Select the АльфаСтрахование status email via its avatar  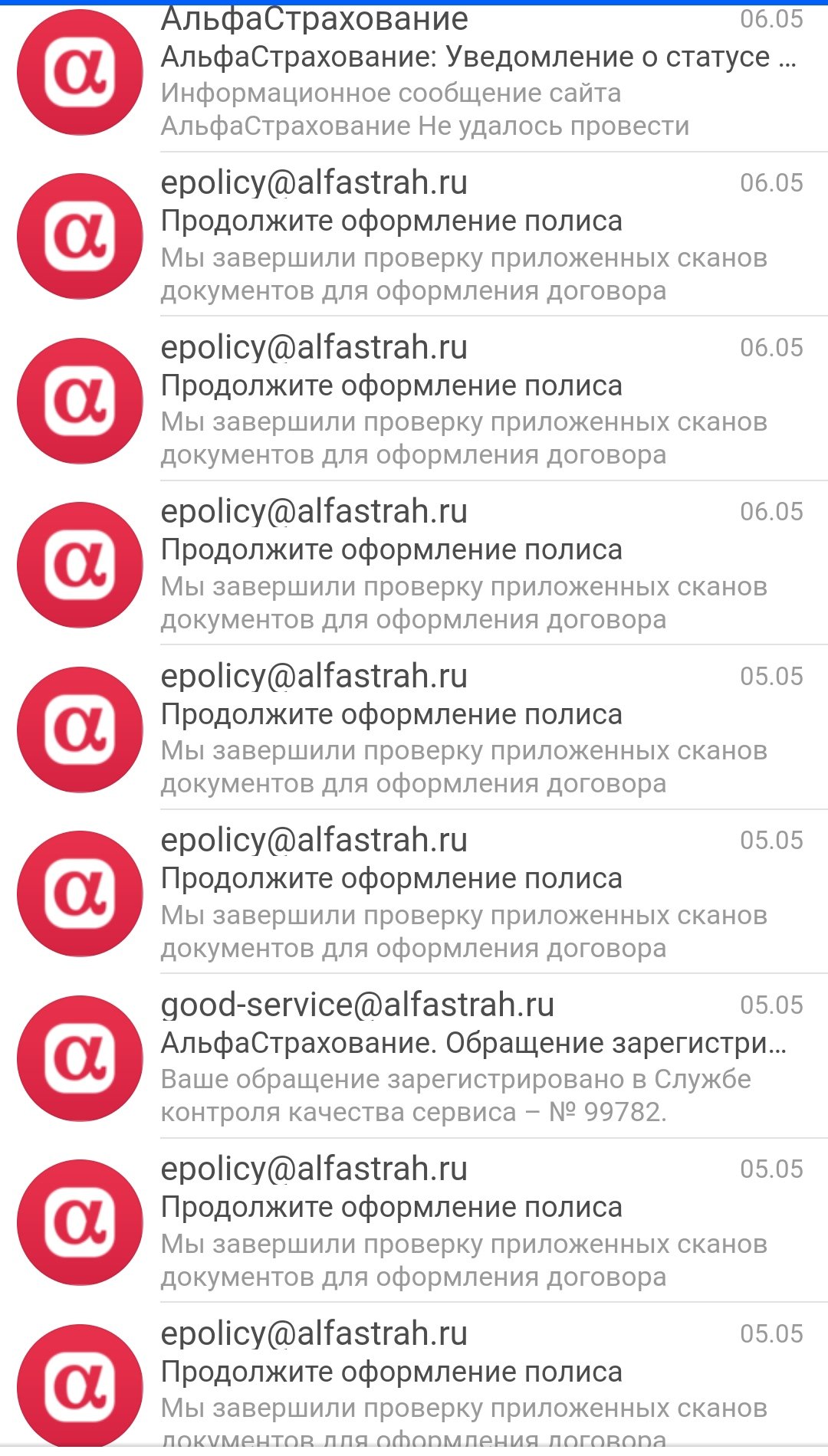click(x=80, y=72)
